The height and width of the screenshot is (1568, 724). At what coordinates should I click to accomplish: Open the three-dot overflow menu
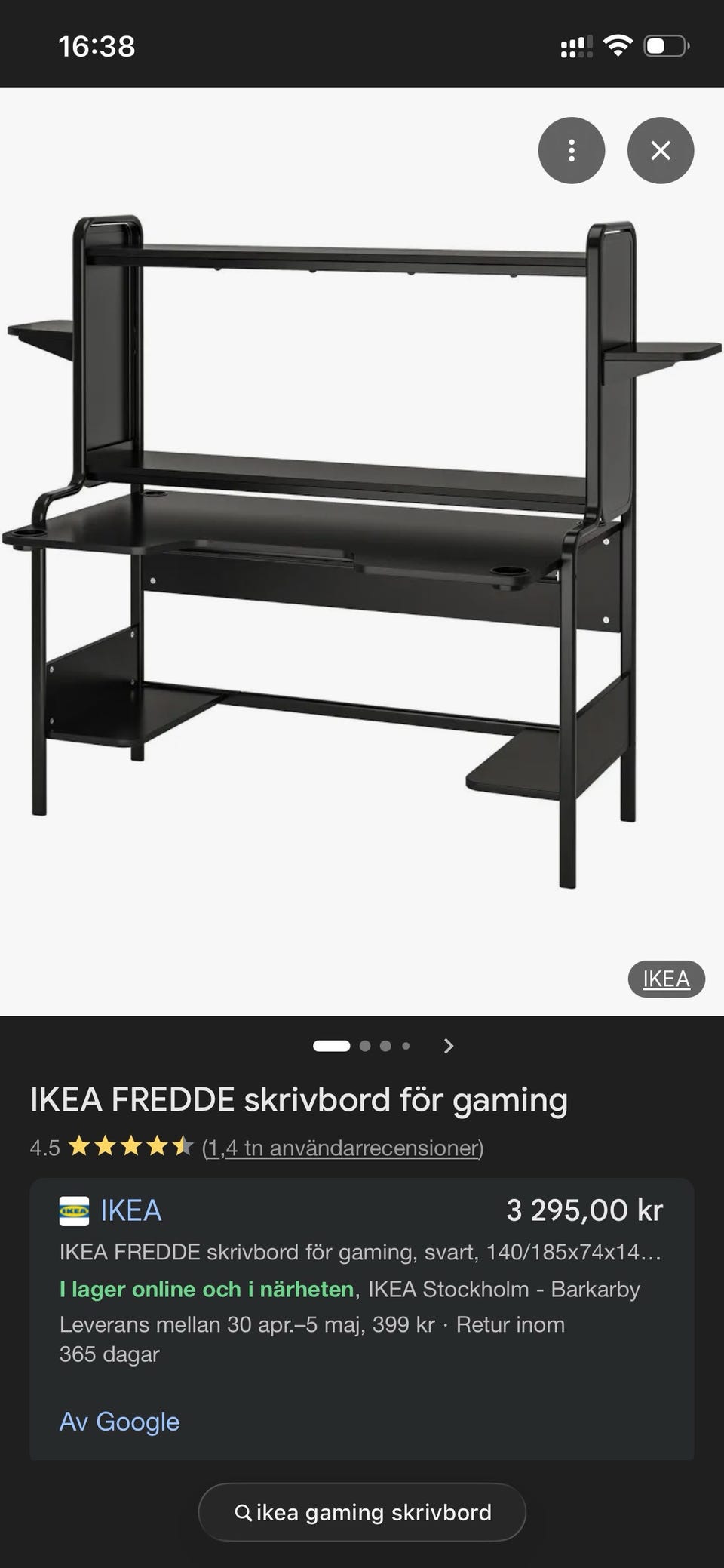click(571, 151)
